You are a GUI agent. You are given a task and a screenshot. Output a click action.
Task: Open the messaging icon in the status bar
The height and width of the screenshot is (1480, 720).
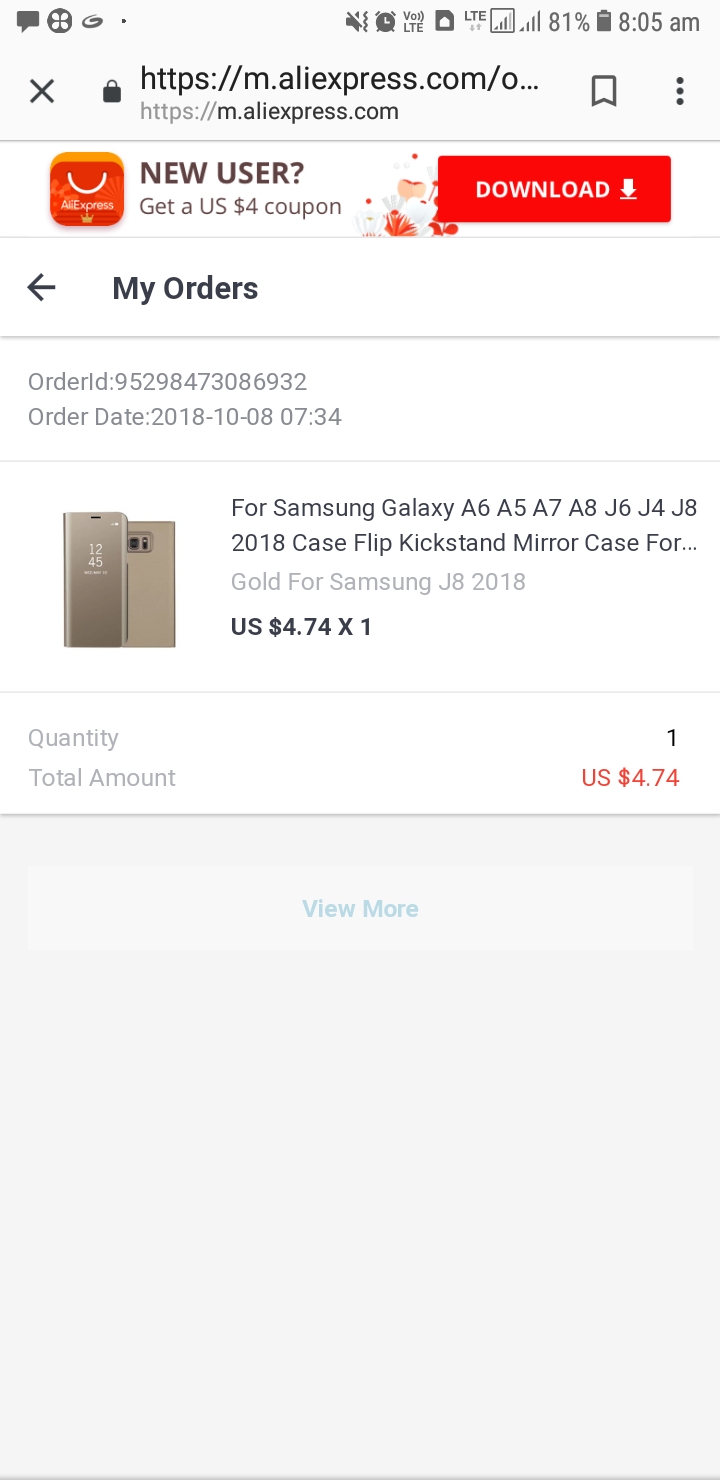pos(26,21)
